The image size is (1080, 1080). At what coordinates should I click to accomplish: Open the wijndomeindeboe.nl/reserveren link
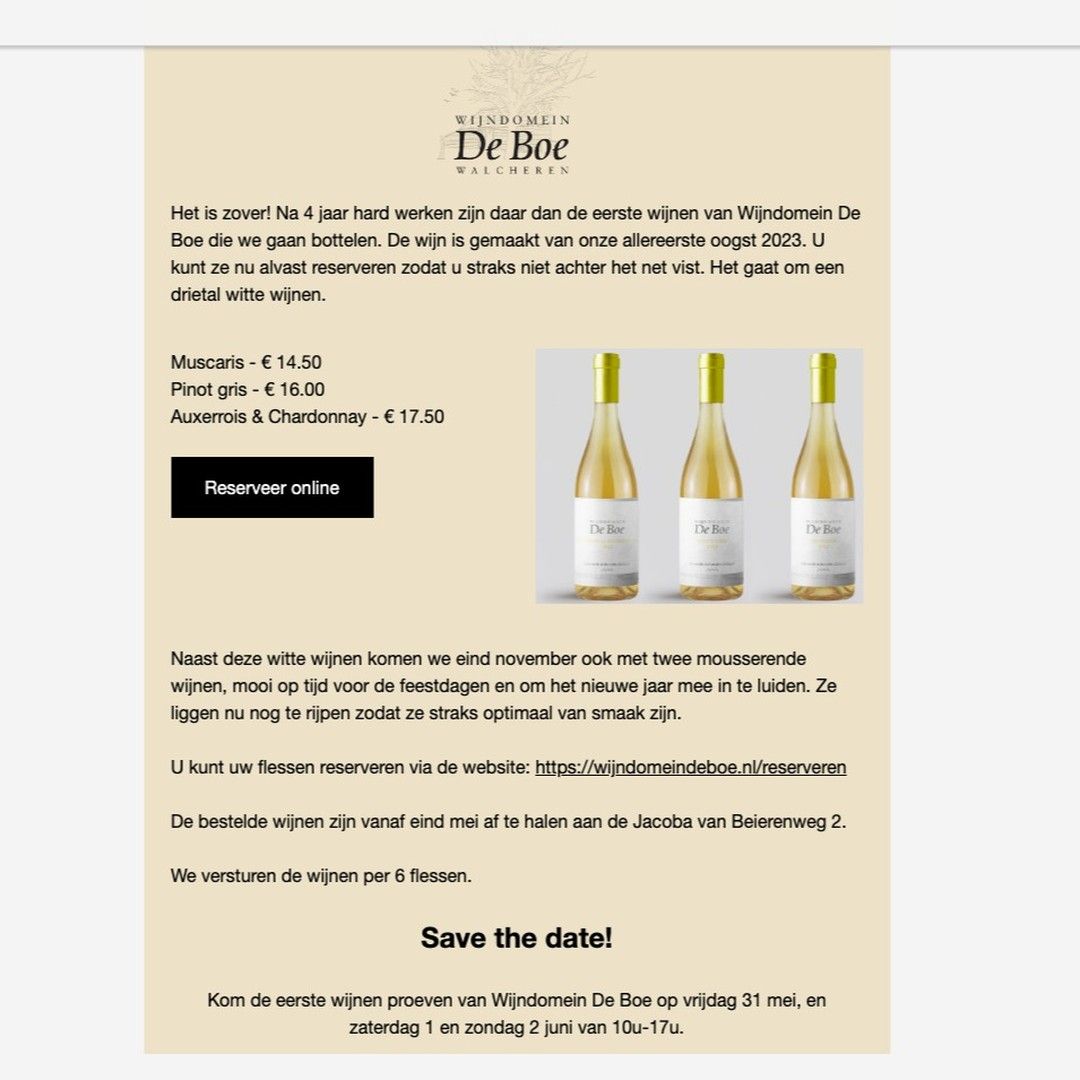tap(690, 768)
